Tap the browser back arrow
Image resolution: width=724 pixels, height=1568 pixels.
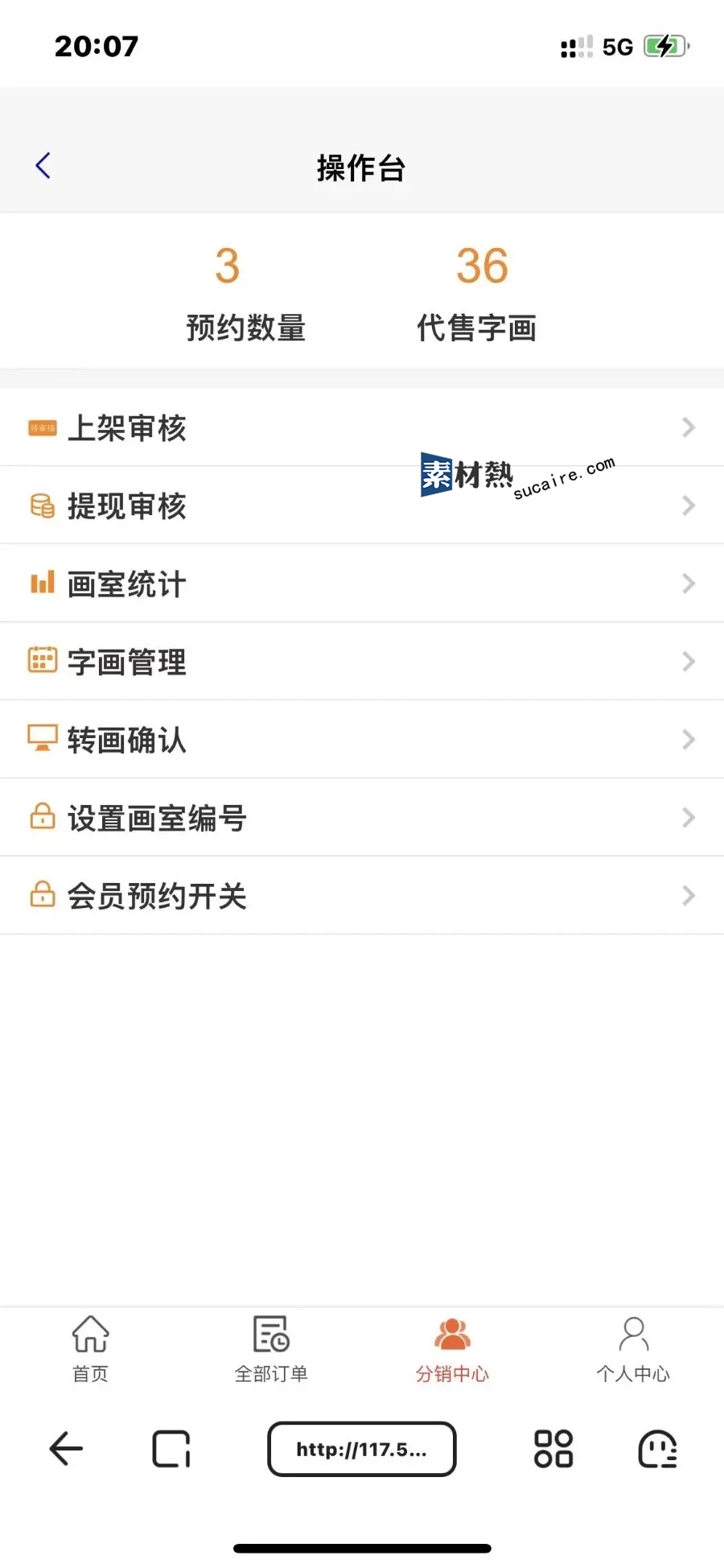pos(66,1449)
